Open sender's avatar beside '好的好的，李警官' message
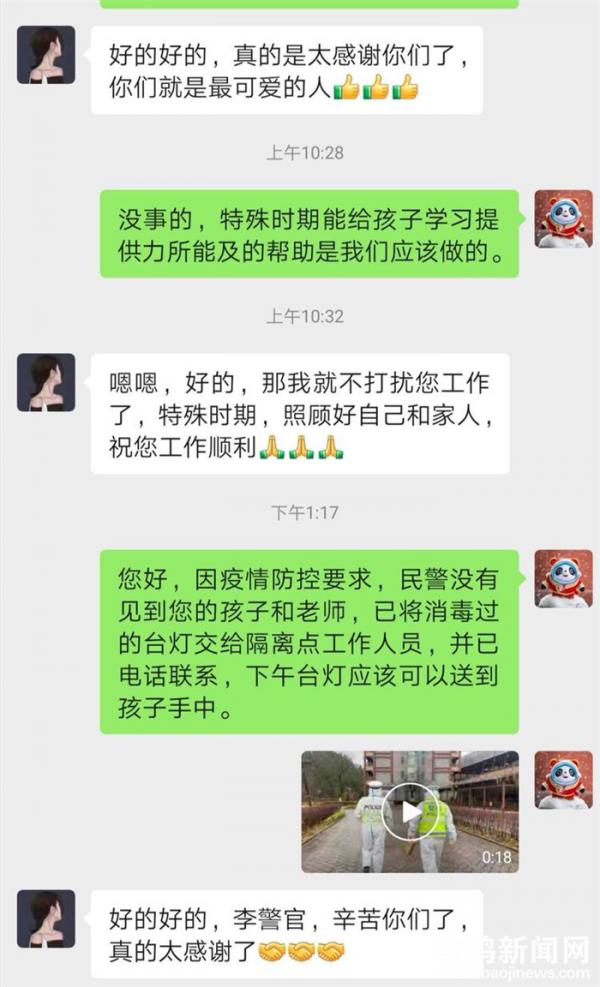This screenshot has height=987, width=600. point(46,919)
